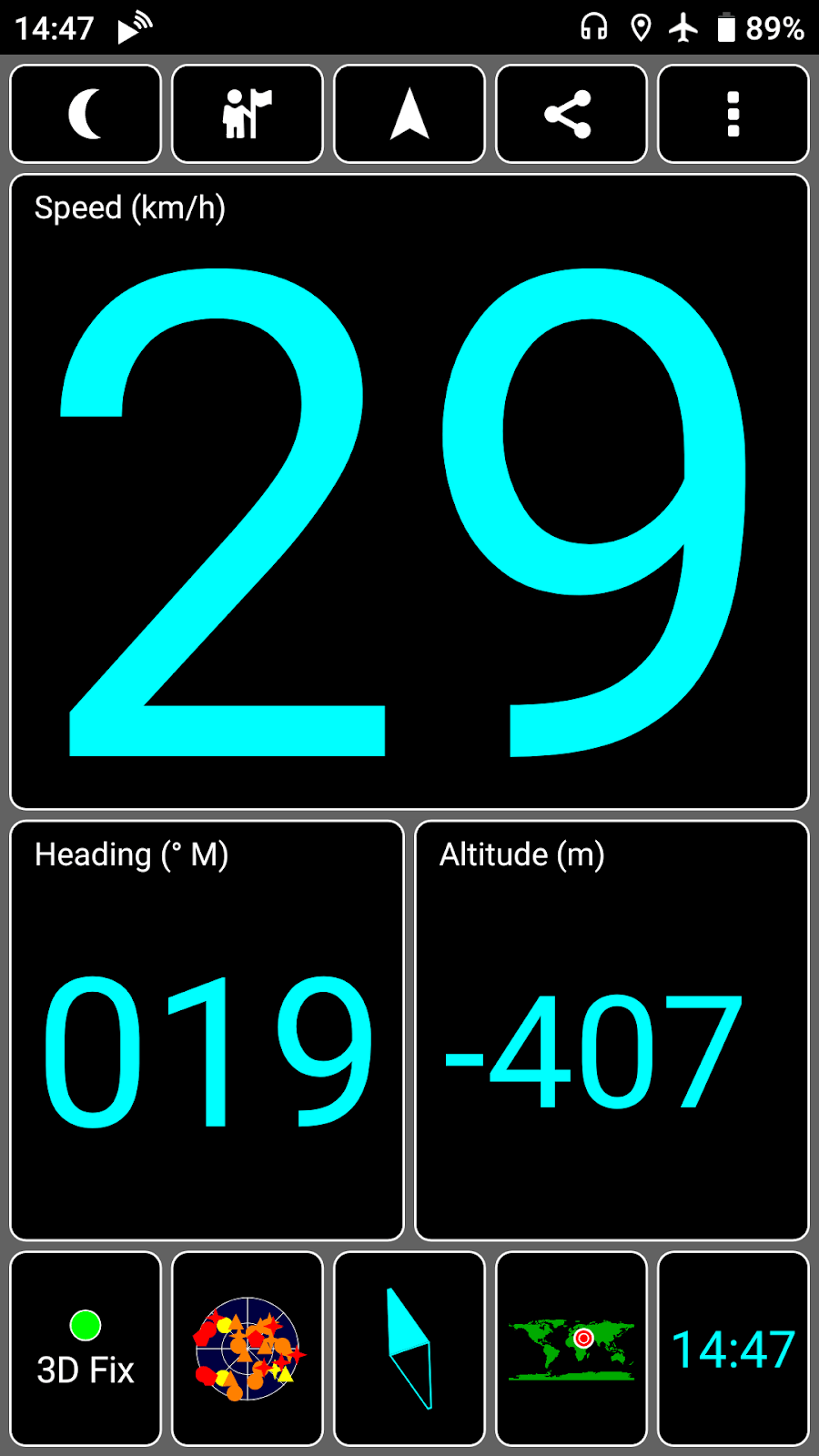Share current location data

point(571,115)
